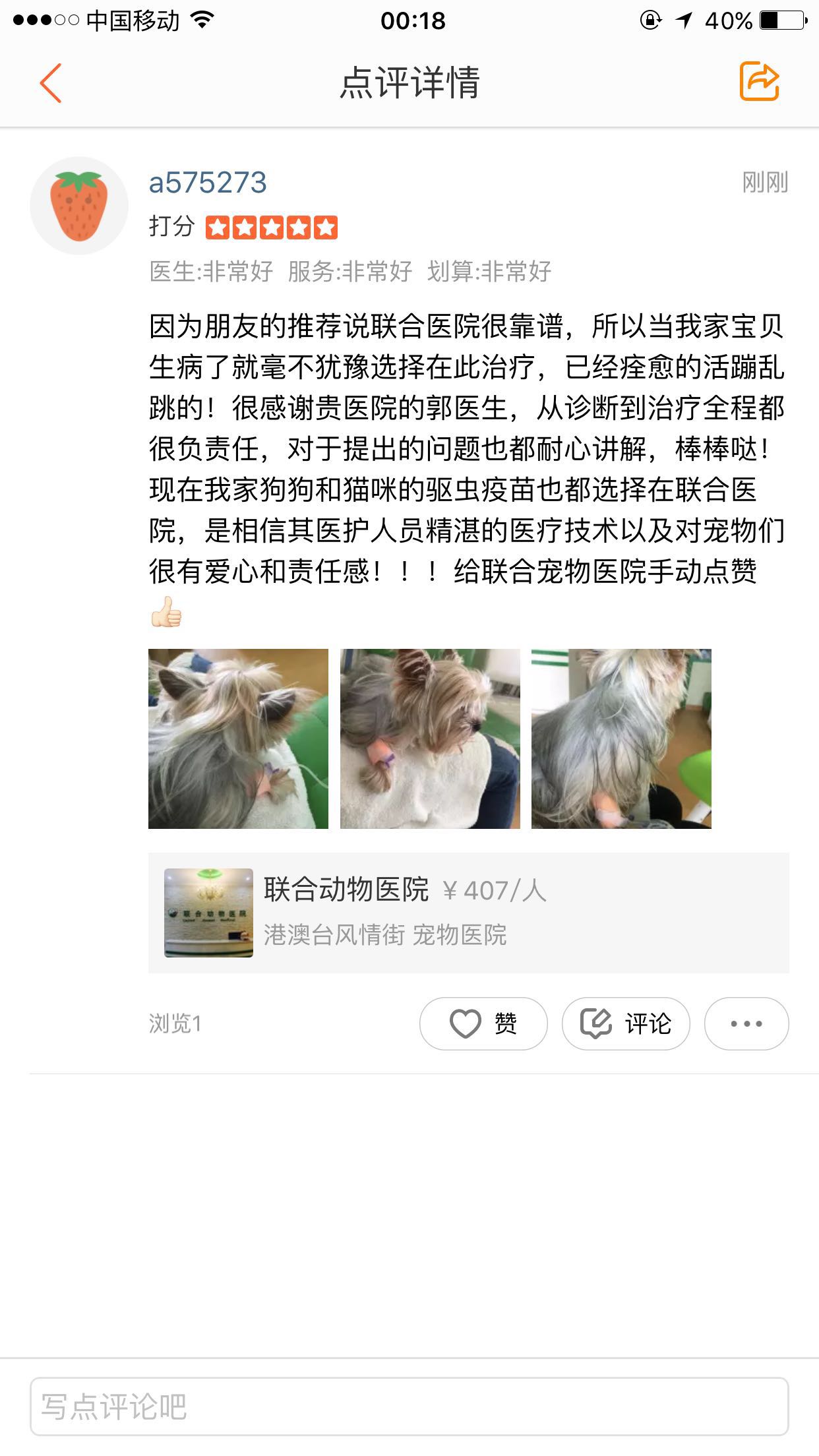This screenshot has width=819, height=1456.
Task: Open the more options ellipsis button
Action: (746, 1024)
